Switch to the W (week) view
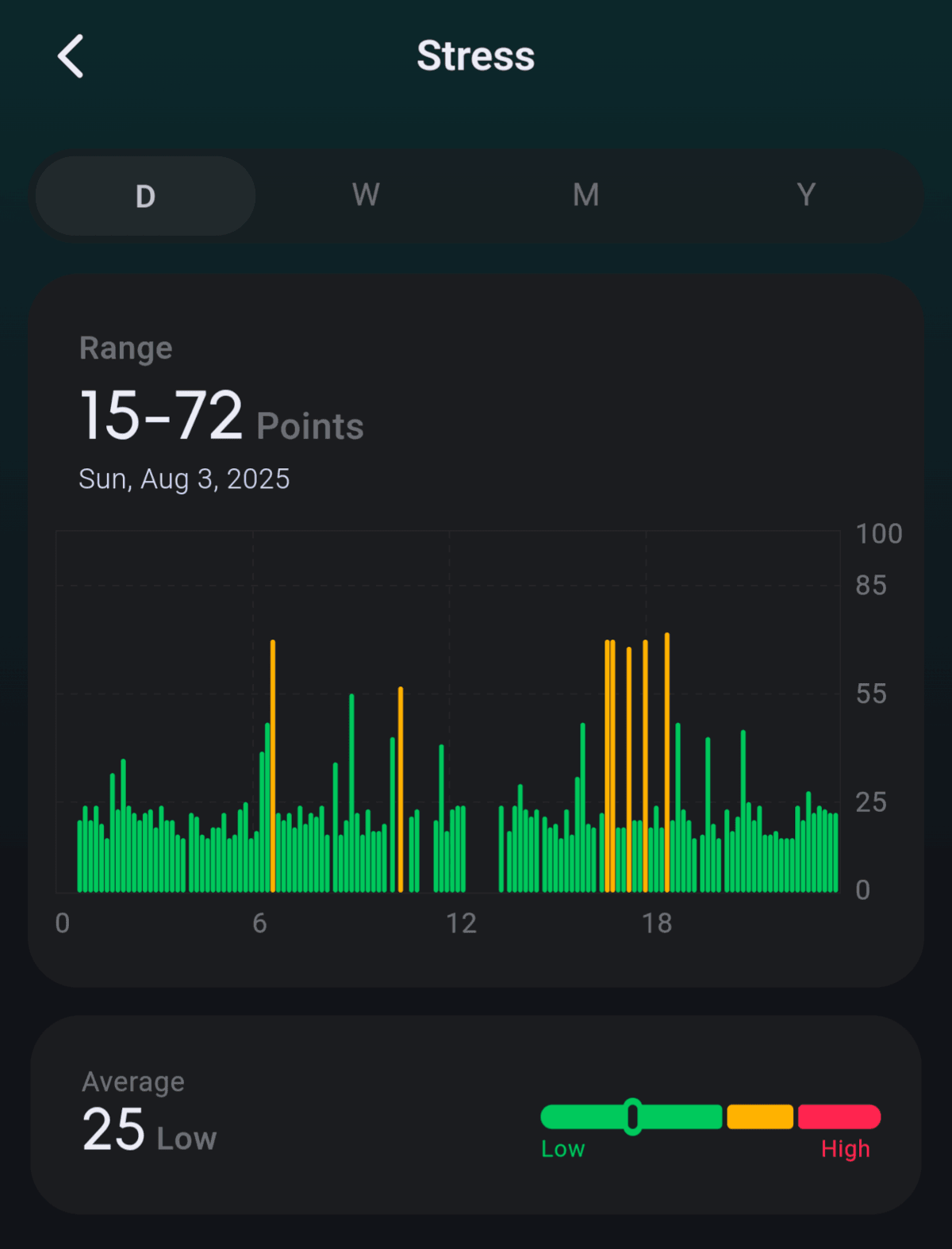Screen dimensions: 952x1249 coord(366,195)
